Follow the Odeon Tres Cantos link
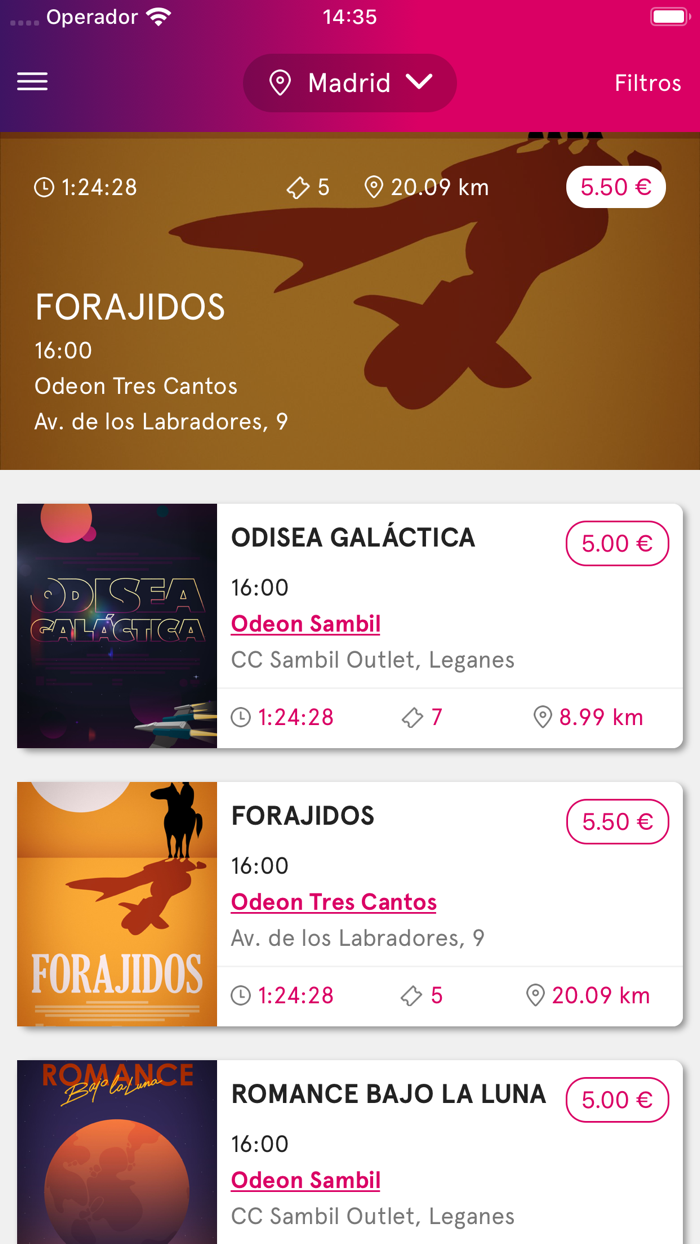Image resolution: width=700 pixels, height=1244 pixels. click(334, 902)
